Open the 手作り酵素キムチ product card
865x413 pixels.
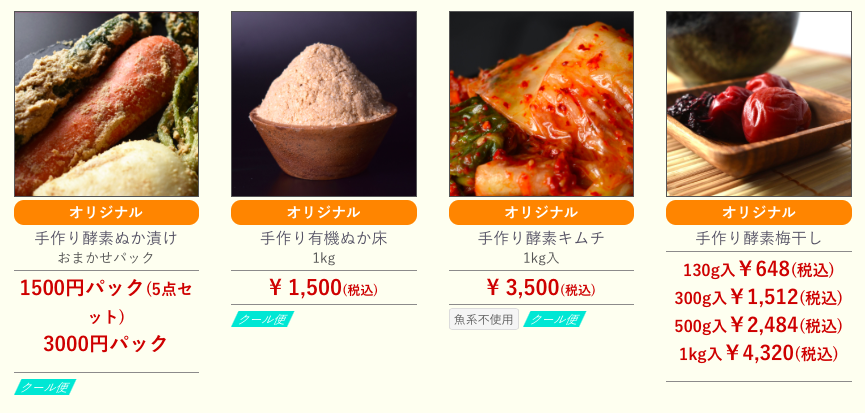[541, 104]
